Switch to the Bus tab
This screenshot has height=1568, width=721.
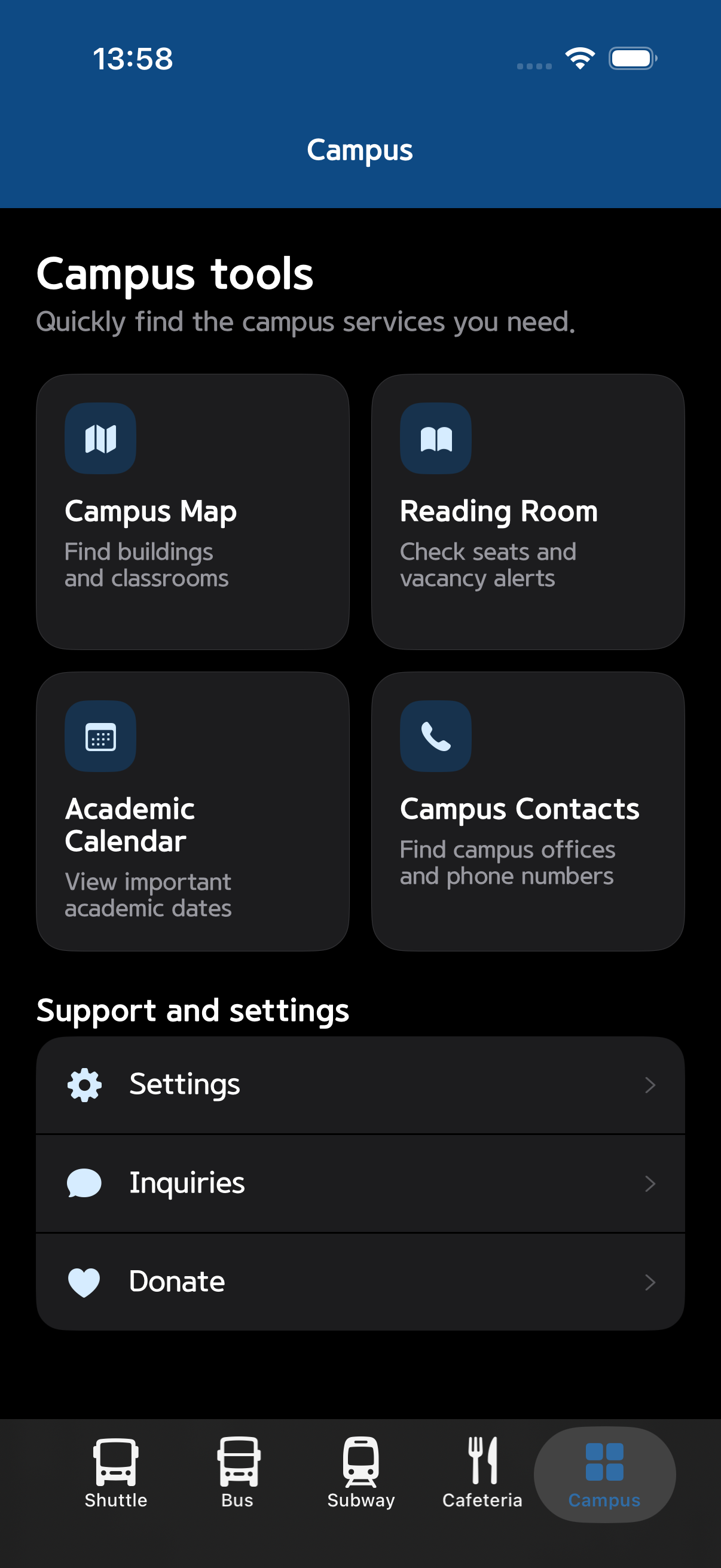tap(237, 1474)
